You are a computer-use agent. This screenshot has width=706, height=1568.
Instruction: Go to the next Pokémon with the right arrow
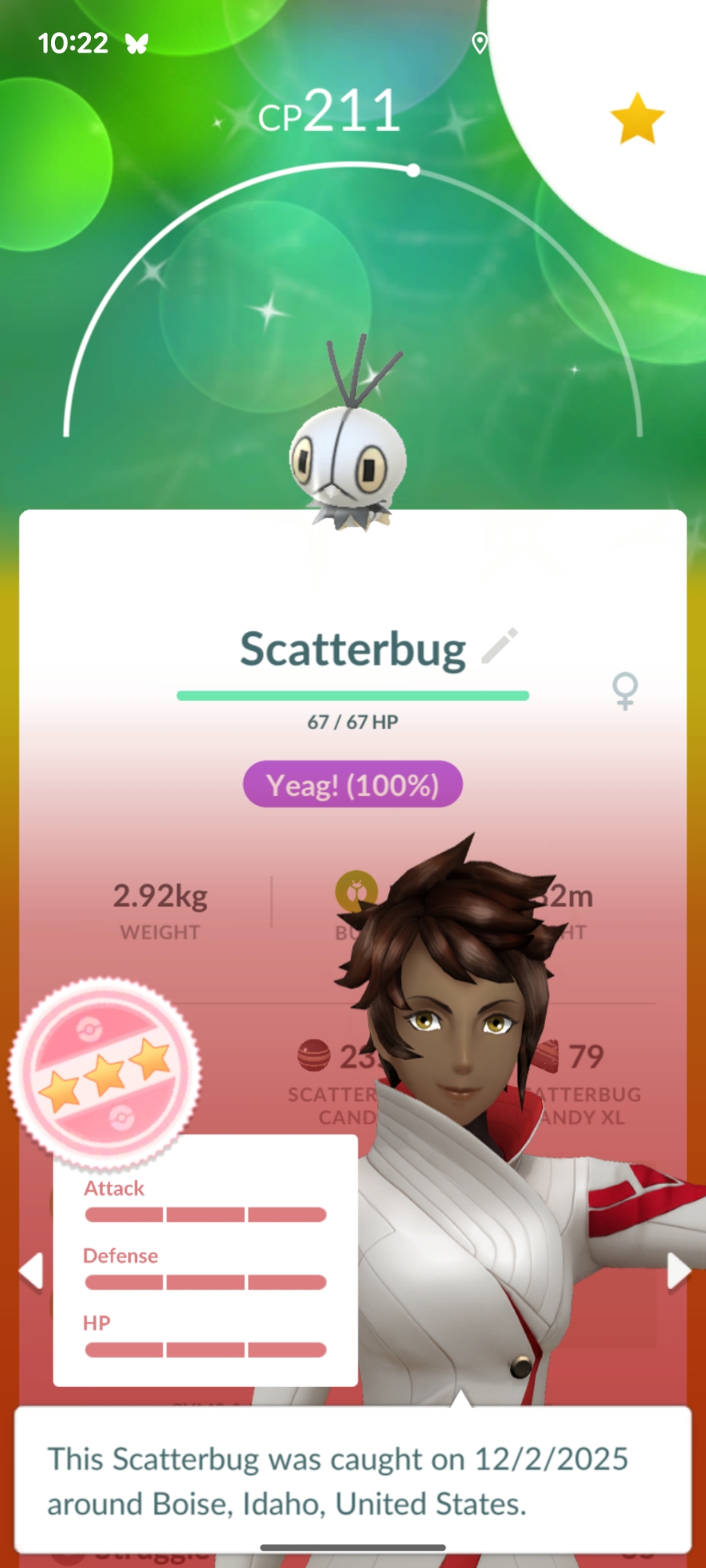(677, 1271)
